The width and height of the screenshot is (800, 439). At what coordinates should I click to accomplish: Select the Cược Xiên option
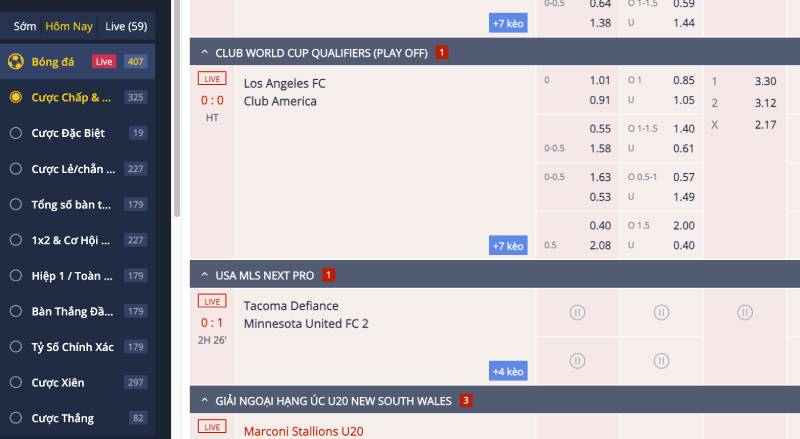point(57,382)
